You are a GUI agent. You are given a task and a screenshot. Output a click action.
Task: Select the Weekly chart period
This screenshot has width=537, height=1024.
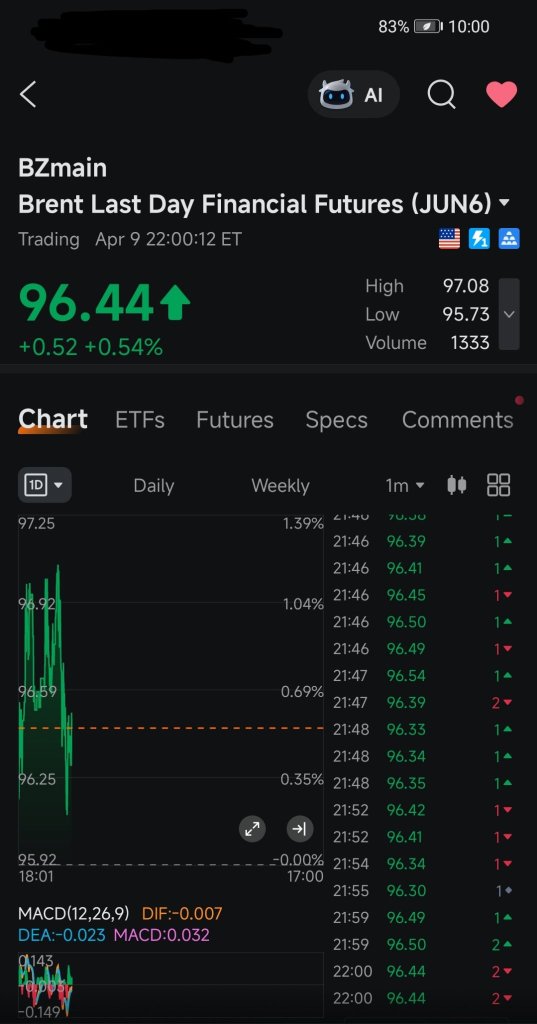[x=280, y=485]
